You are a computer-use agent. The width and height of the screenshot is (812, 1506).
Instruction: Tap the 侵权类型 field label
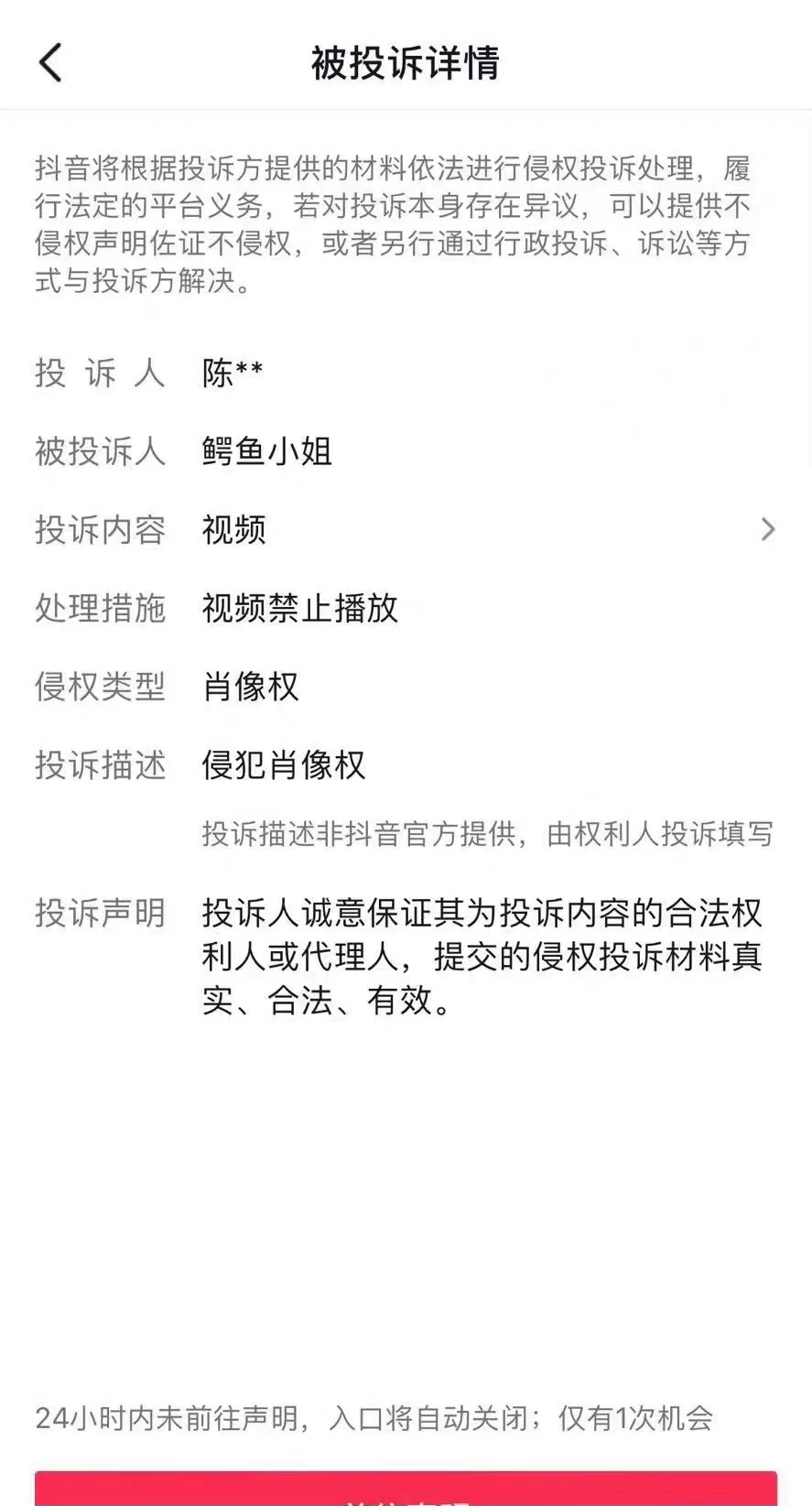101,688
